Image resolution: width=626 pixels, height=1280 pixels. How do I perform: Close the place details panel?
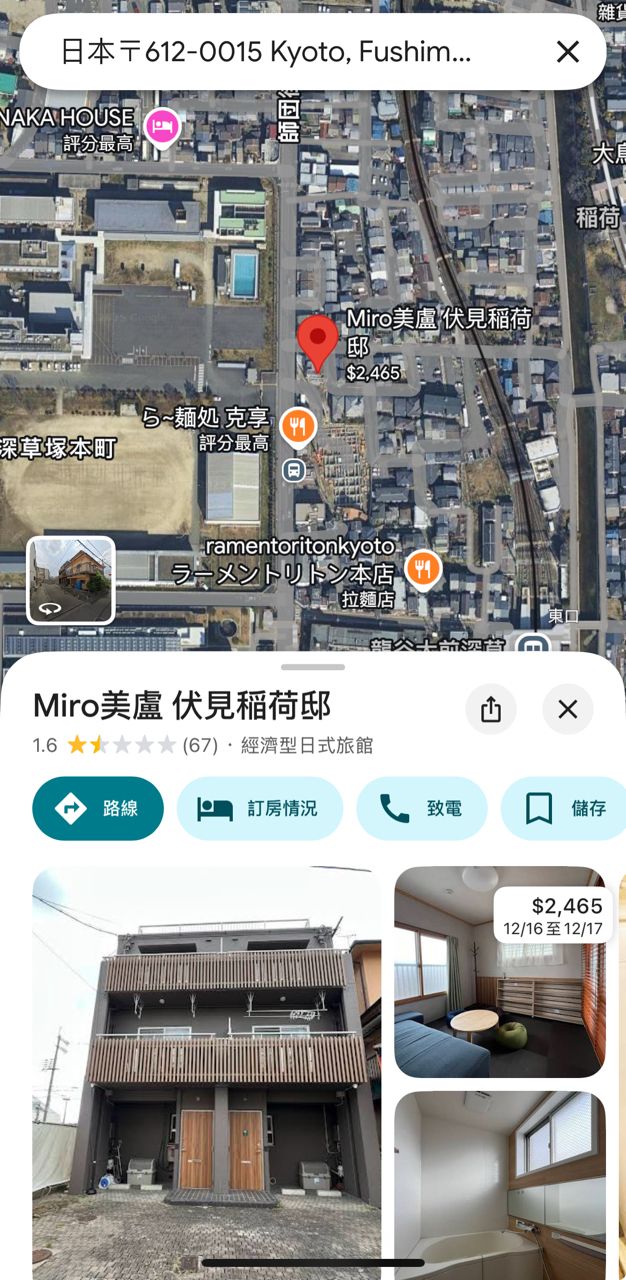click(567, 709)
